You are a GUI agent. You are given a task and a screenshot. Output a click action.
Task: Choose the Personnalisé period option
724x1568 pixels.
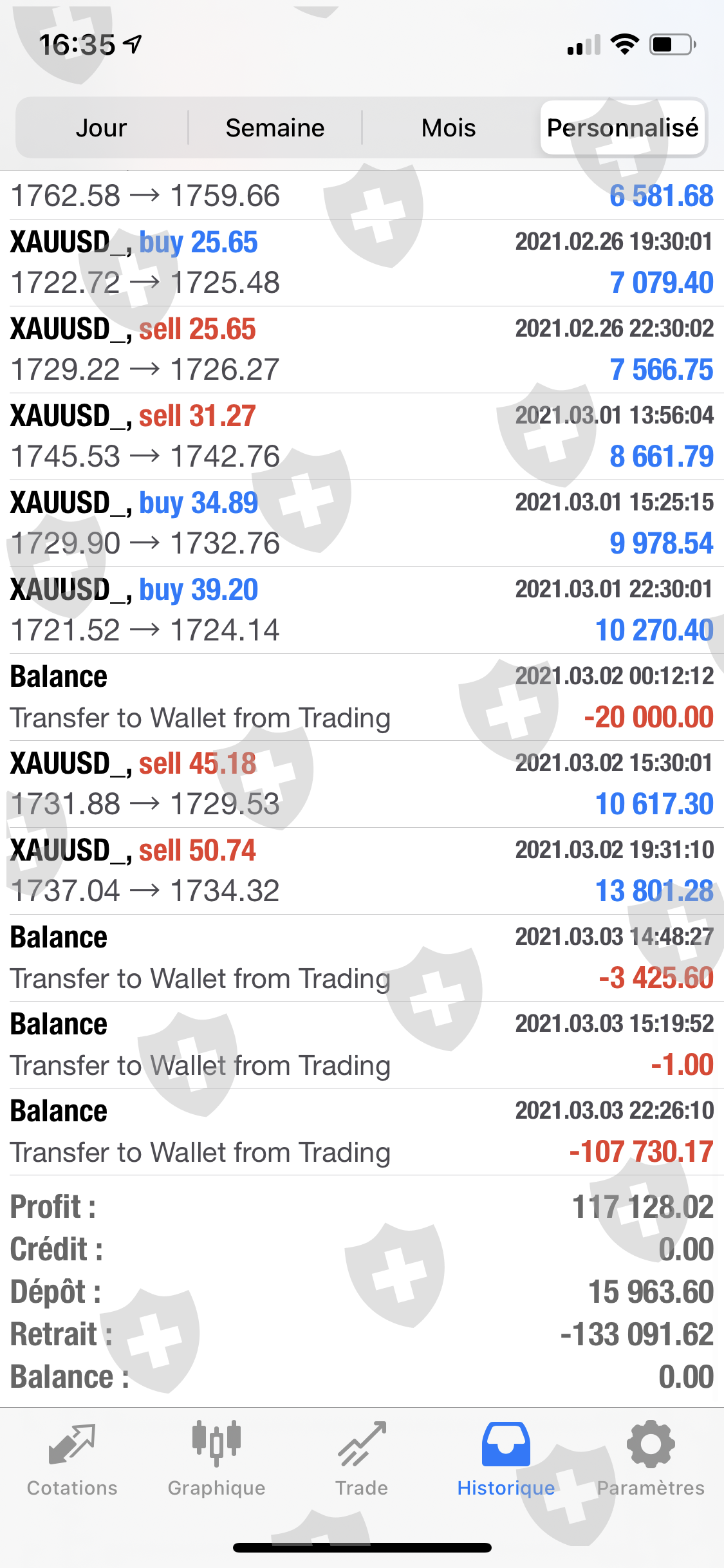point(622,128)
